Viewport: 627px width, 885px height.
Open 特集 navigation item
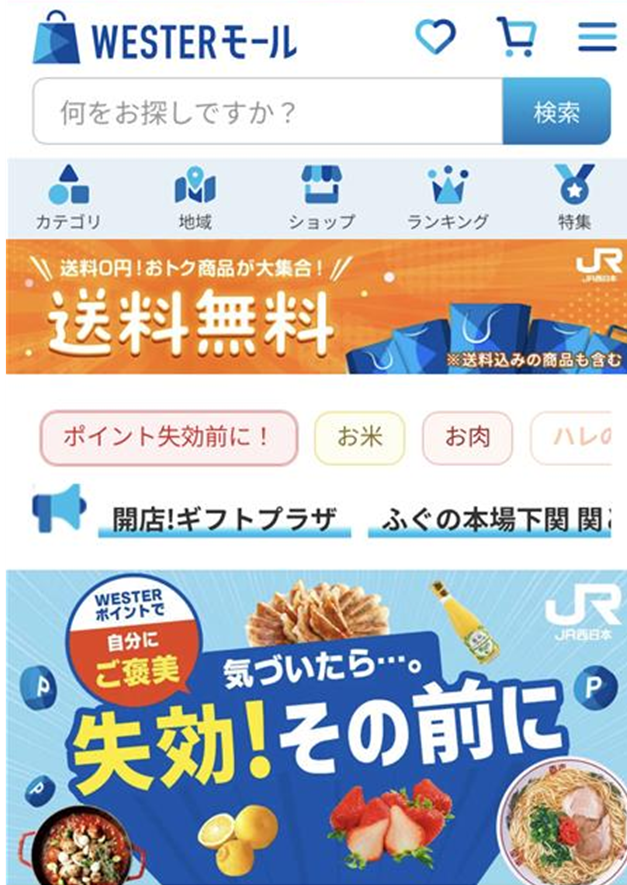(x=574, y=198)
